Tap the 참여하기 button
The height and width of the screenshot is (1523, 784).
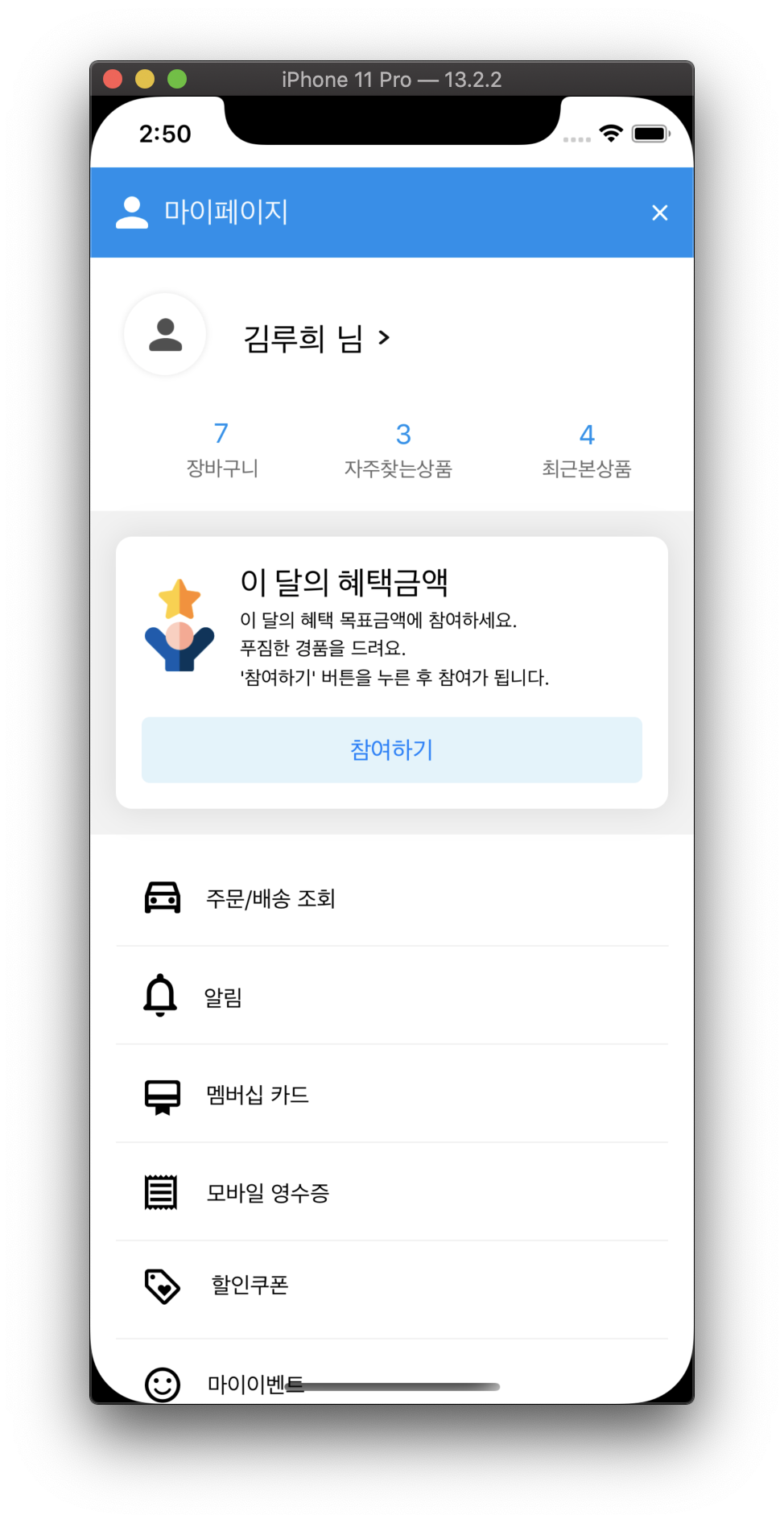click(392, 749)
